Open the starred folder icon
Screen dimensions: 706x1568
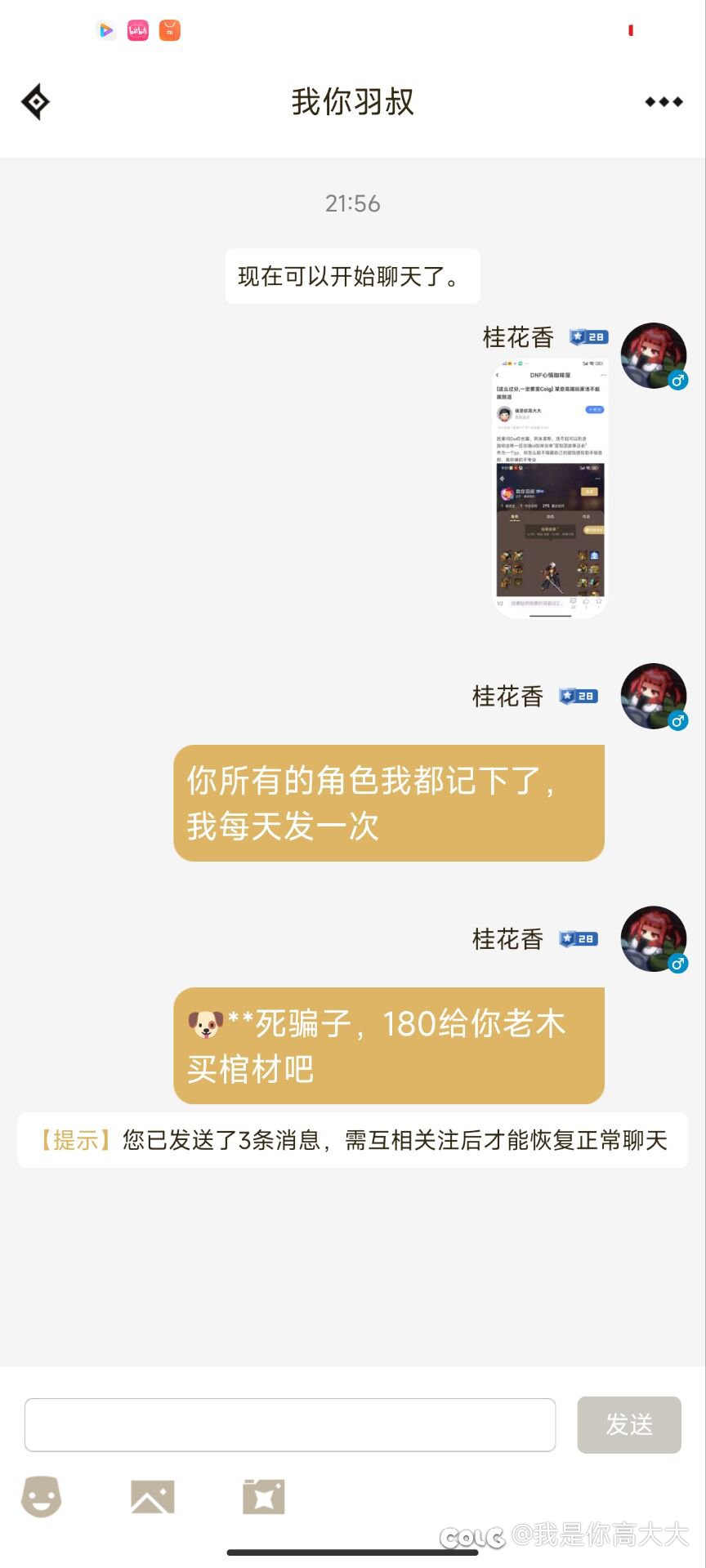(263, 1497)
